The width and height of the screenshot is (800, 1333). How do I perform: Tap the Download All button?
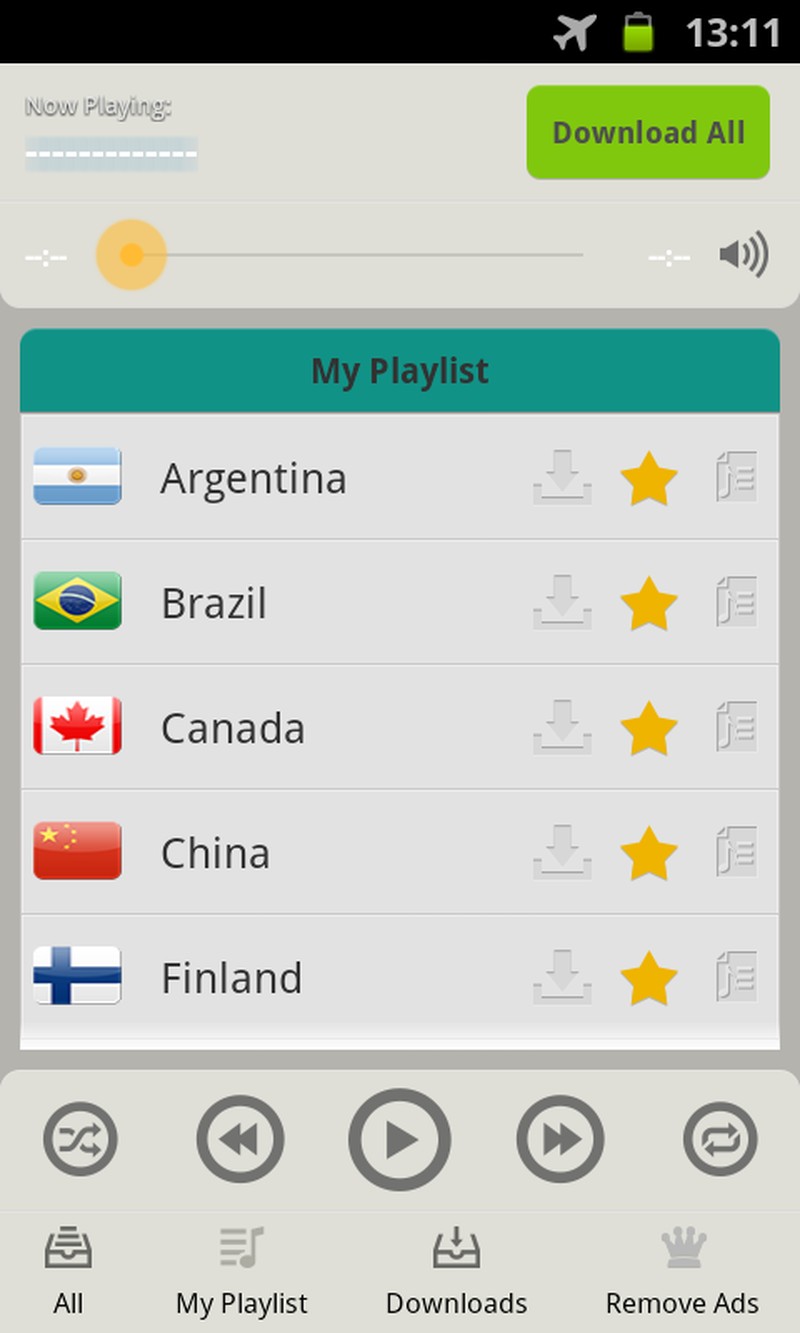tap(648, 132)
